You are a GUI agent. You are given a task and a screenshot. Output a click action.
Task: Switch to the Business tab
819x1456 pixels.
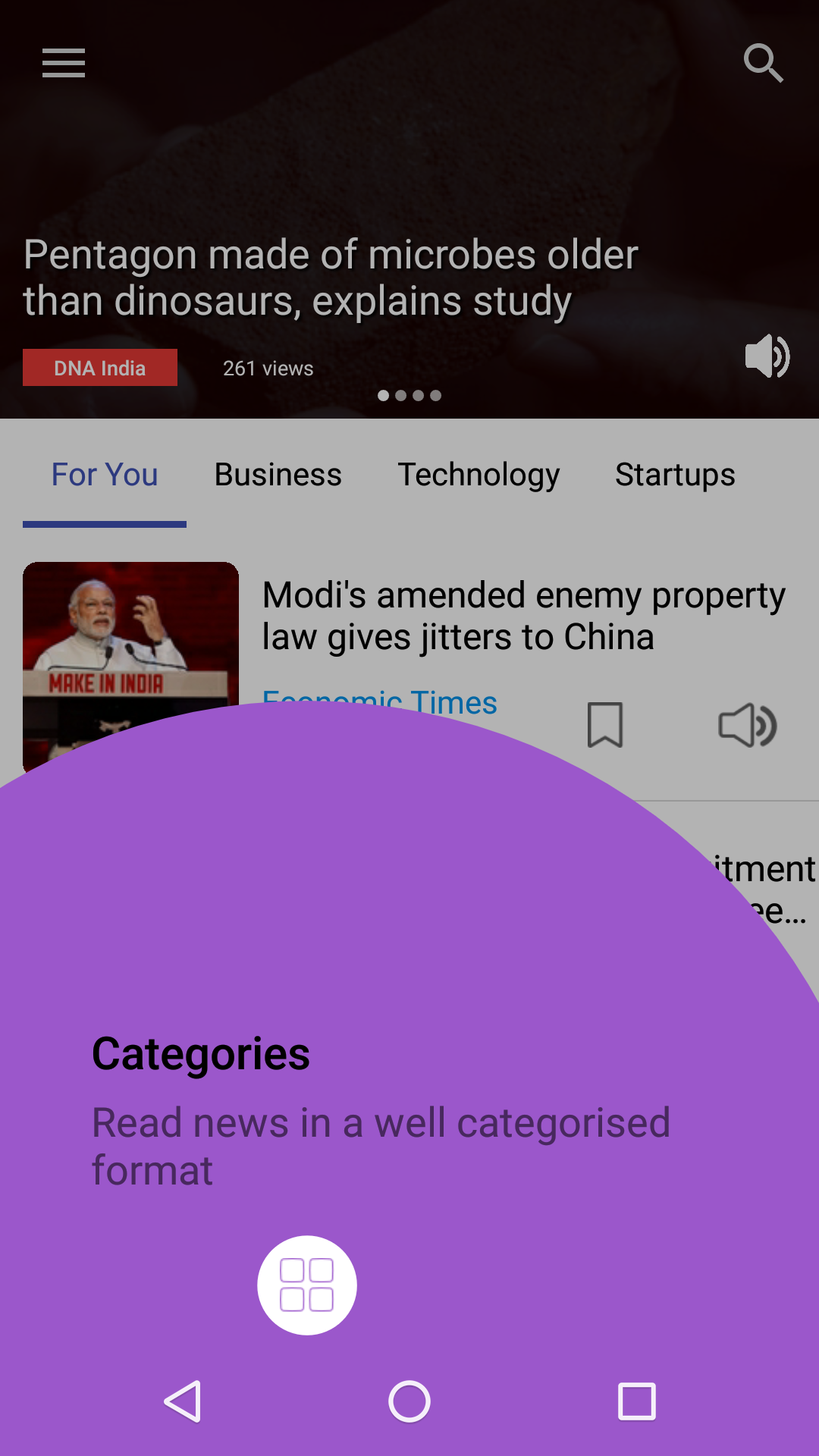click(x=278, y=475)
